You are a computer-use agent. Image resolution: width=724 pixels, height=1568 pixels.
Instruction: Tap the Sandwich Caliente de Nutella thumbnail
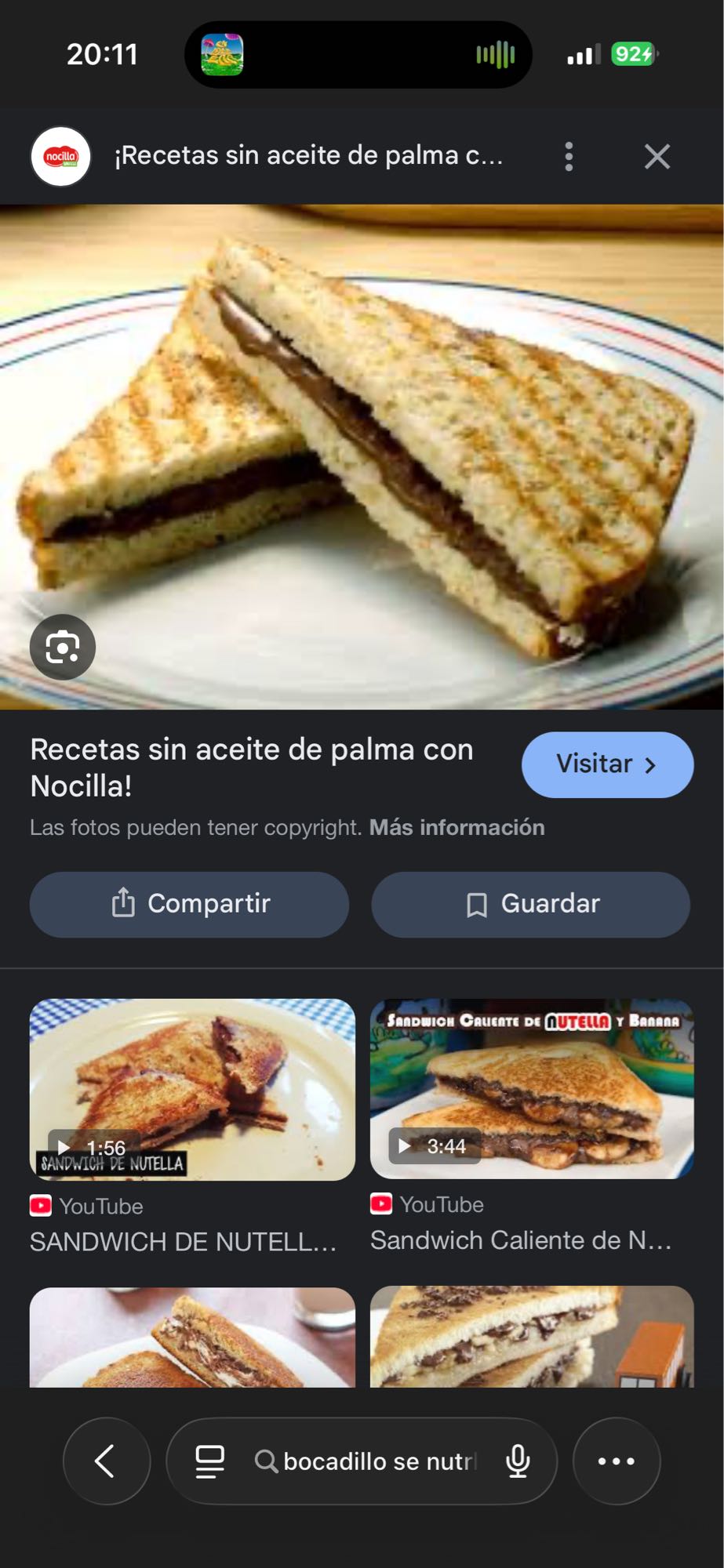(532, 1088)
